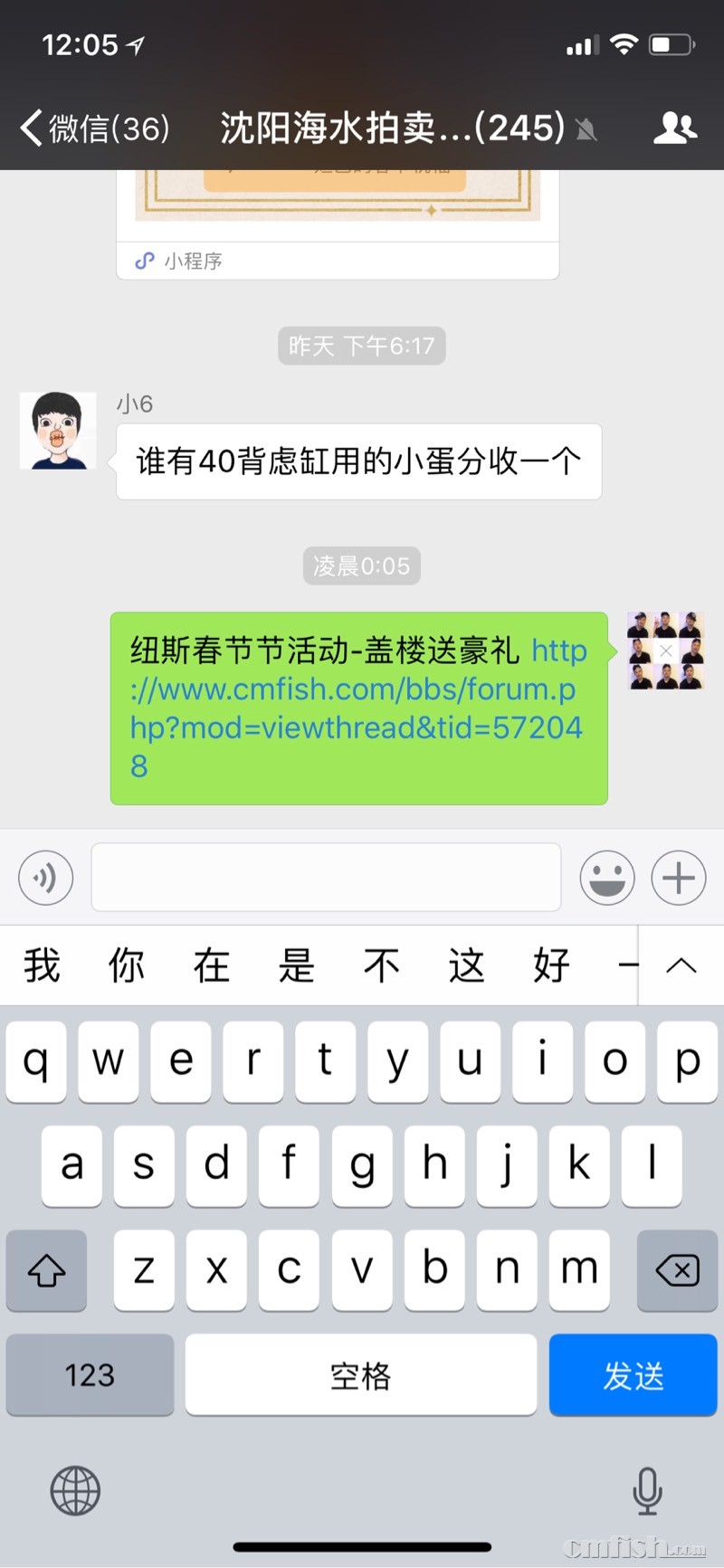This screenshot has width=724, height=1568.
Task: Toggle the shift key
Action: [x=46, y=1270]
